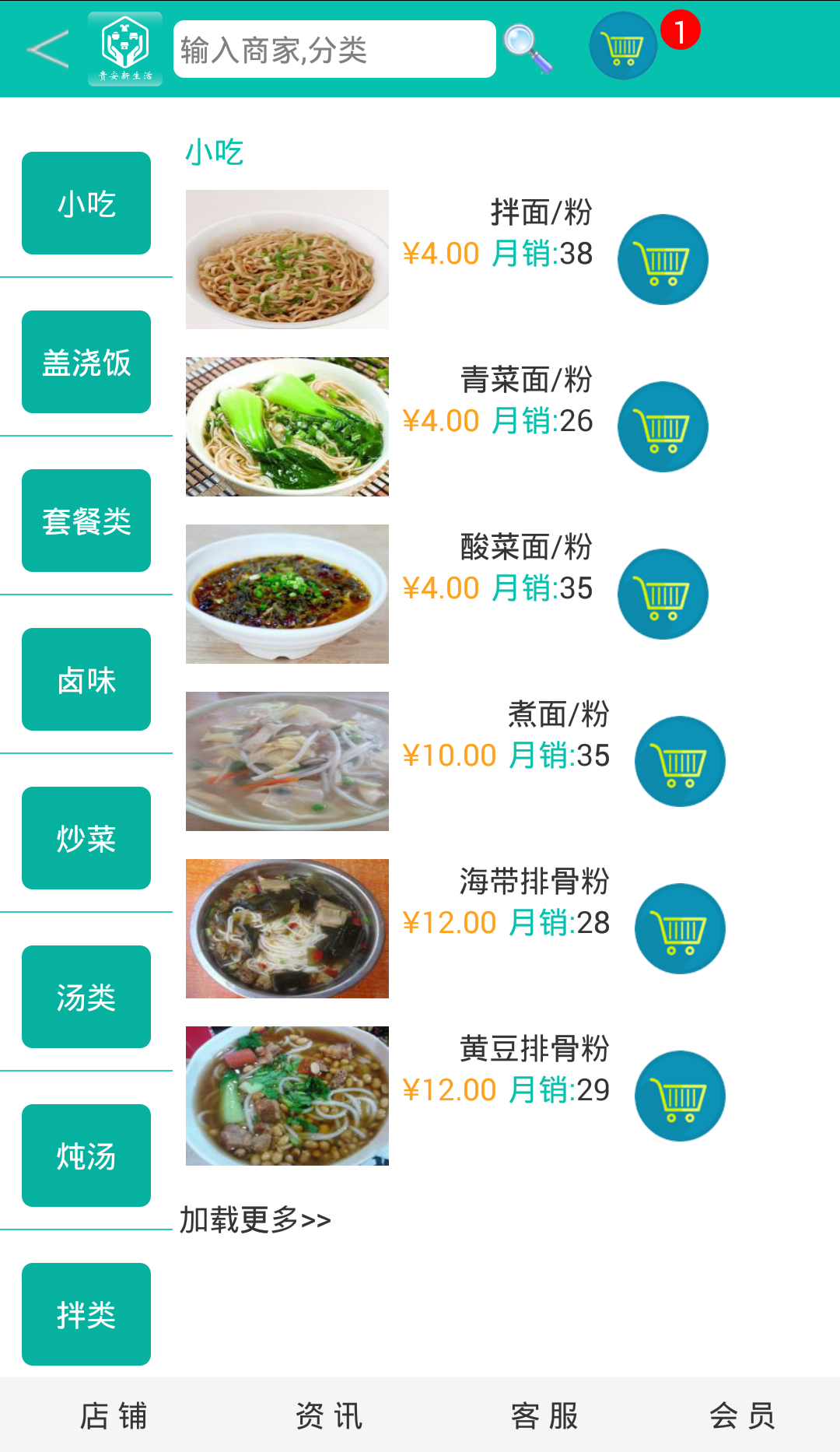The image size is (840, 1452).
Task: Go back using the top-left arrow
Action: [x=48, y=50]
